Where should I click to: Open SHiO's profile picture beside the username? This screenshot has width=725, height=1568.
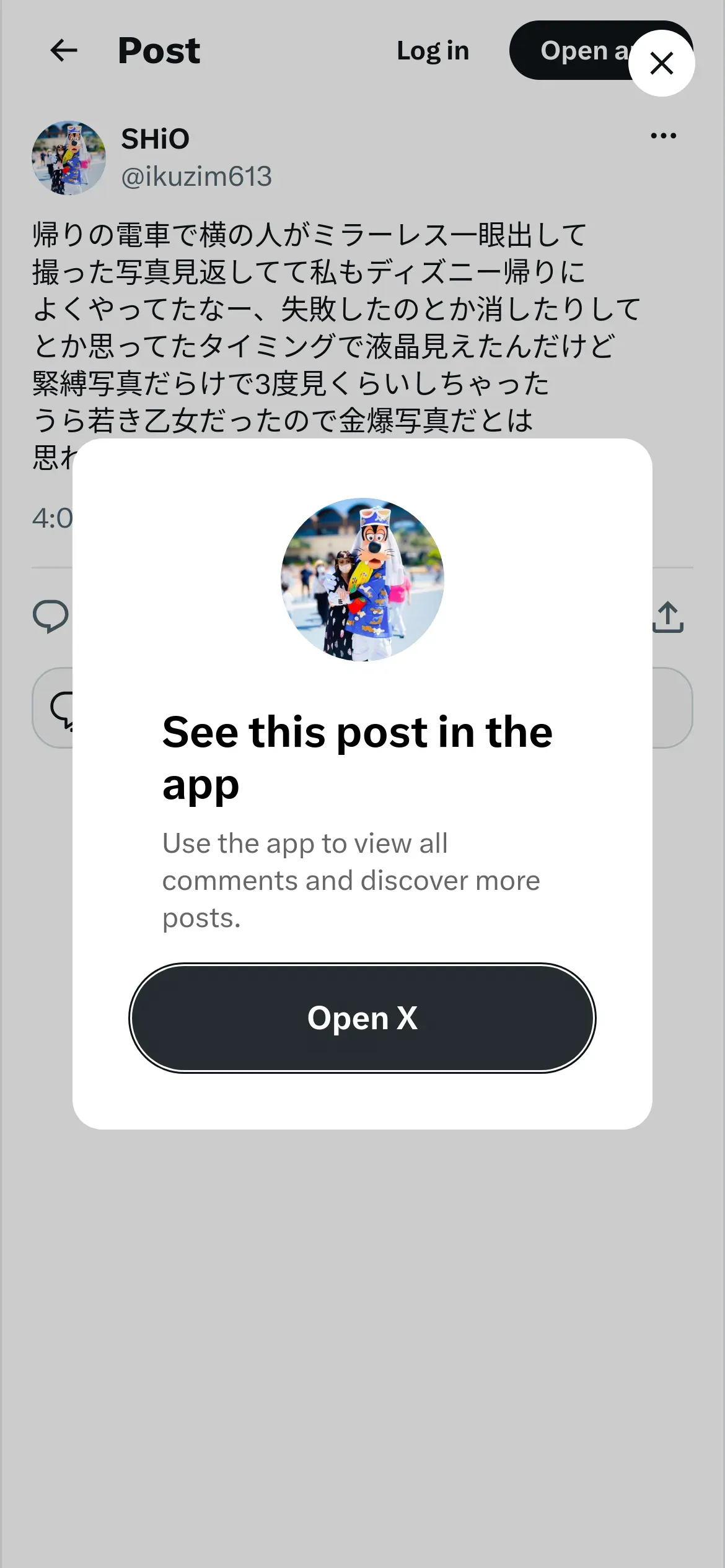[x=69, y=158]
